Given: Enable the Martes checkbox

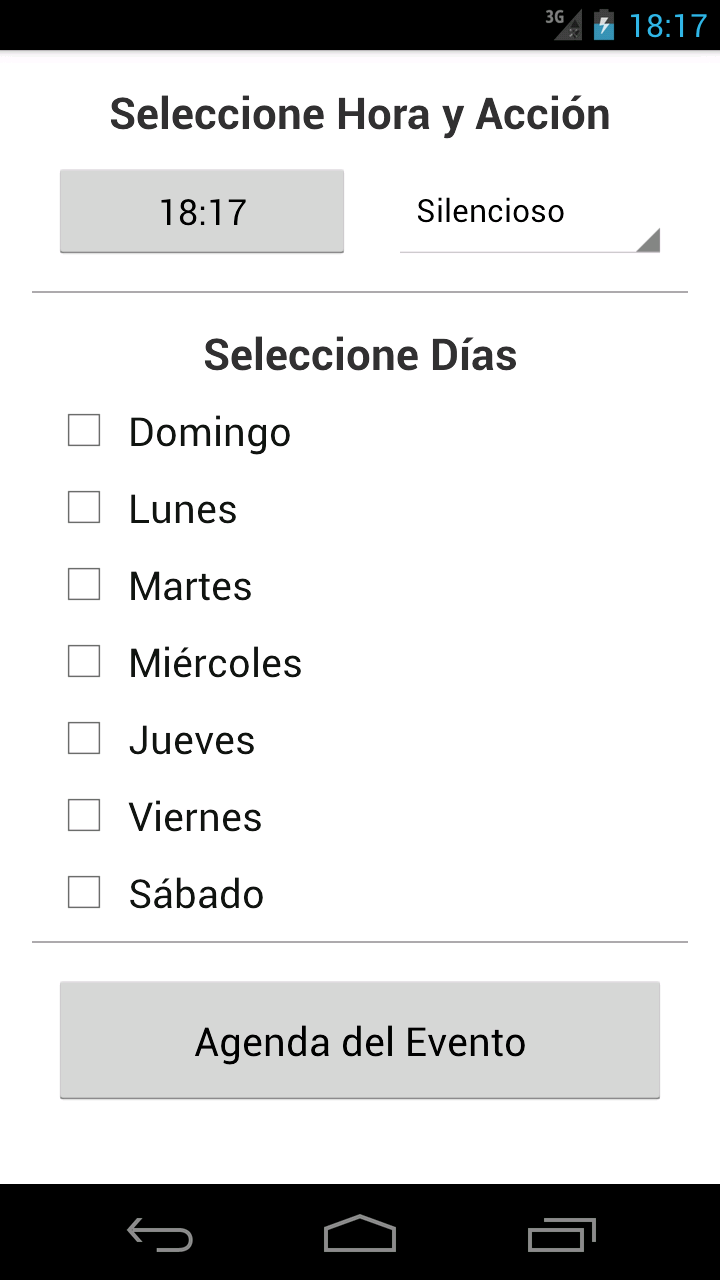Looking at the screenshot, I should pos(84,585).
